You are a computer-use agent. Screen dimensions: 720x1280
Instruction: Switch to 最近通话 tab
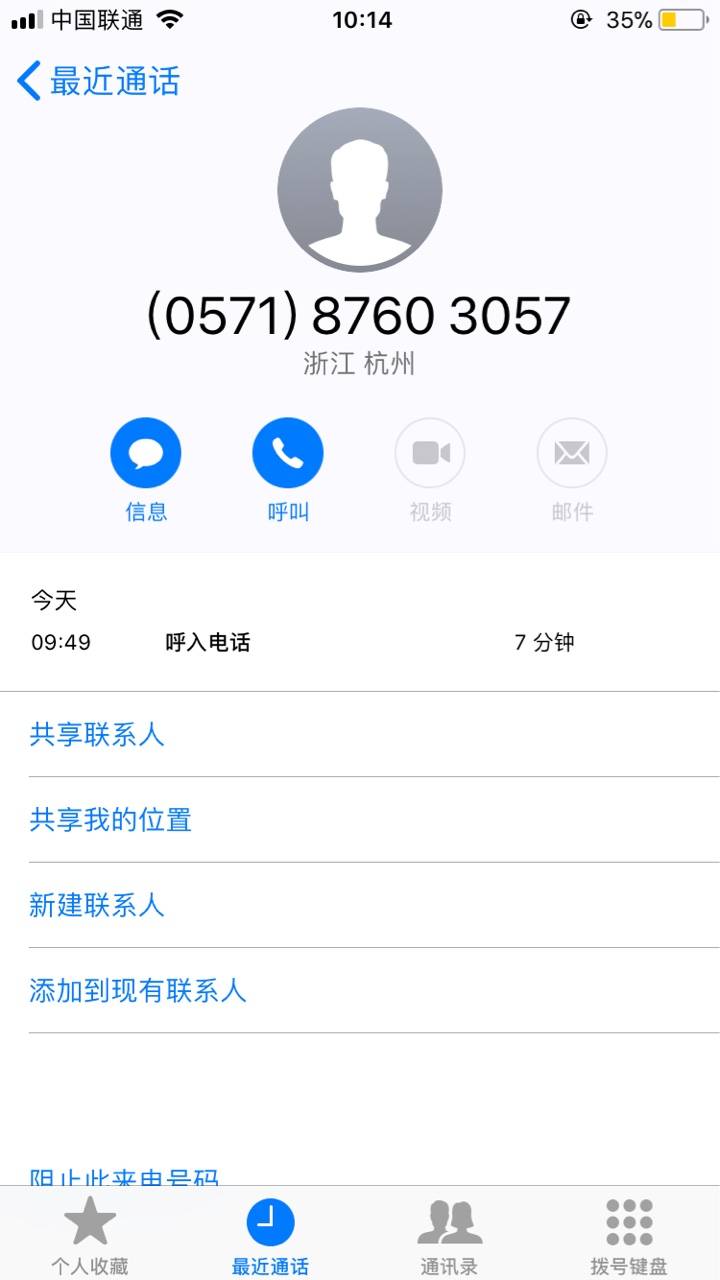[x=270, y=1236]
